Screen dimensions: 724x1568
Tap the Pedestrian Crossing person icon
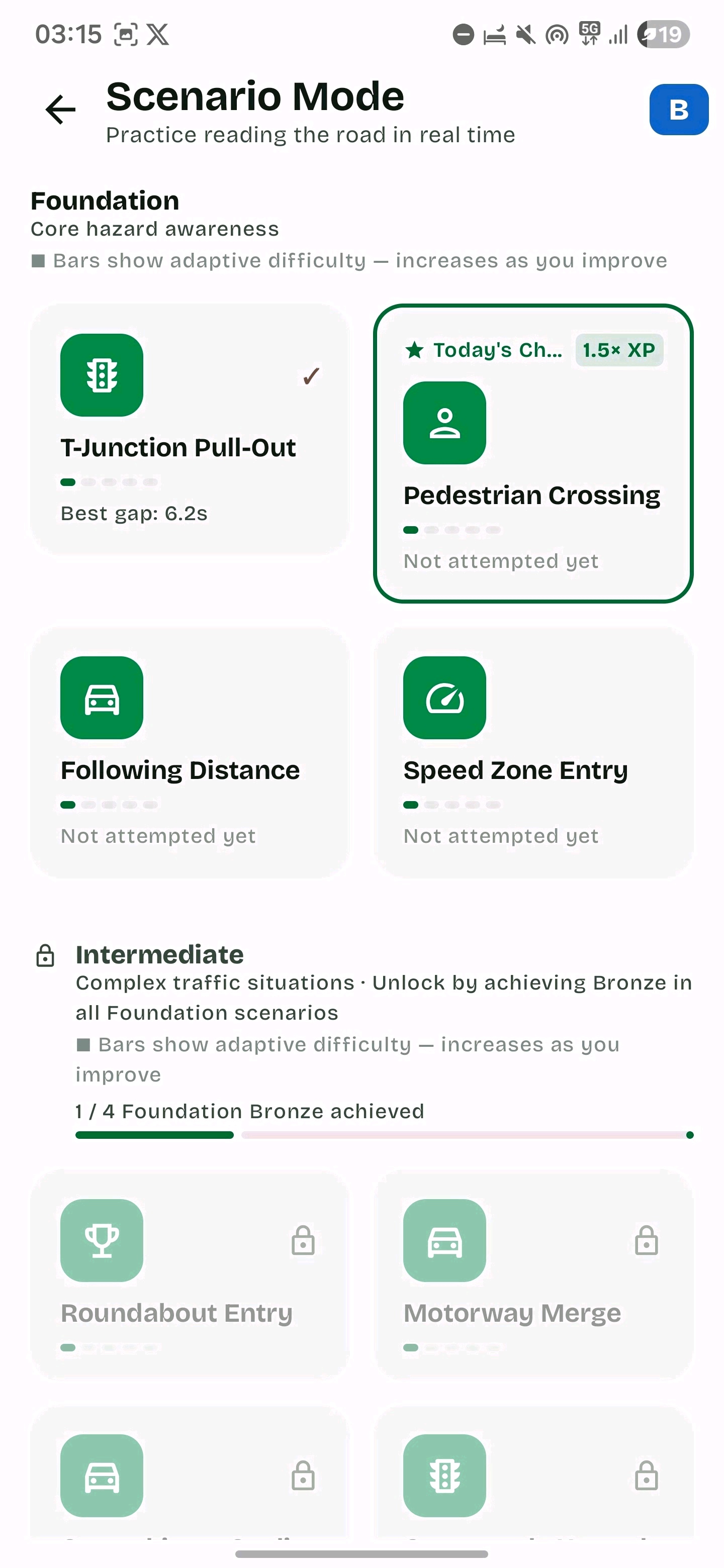(x=444, y=423)
